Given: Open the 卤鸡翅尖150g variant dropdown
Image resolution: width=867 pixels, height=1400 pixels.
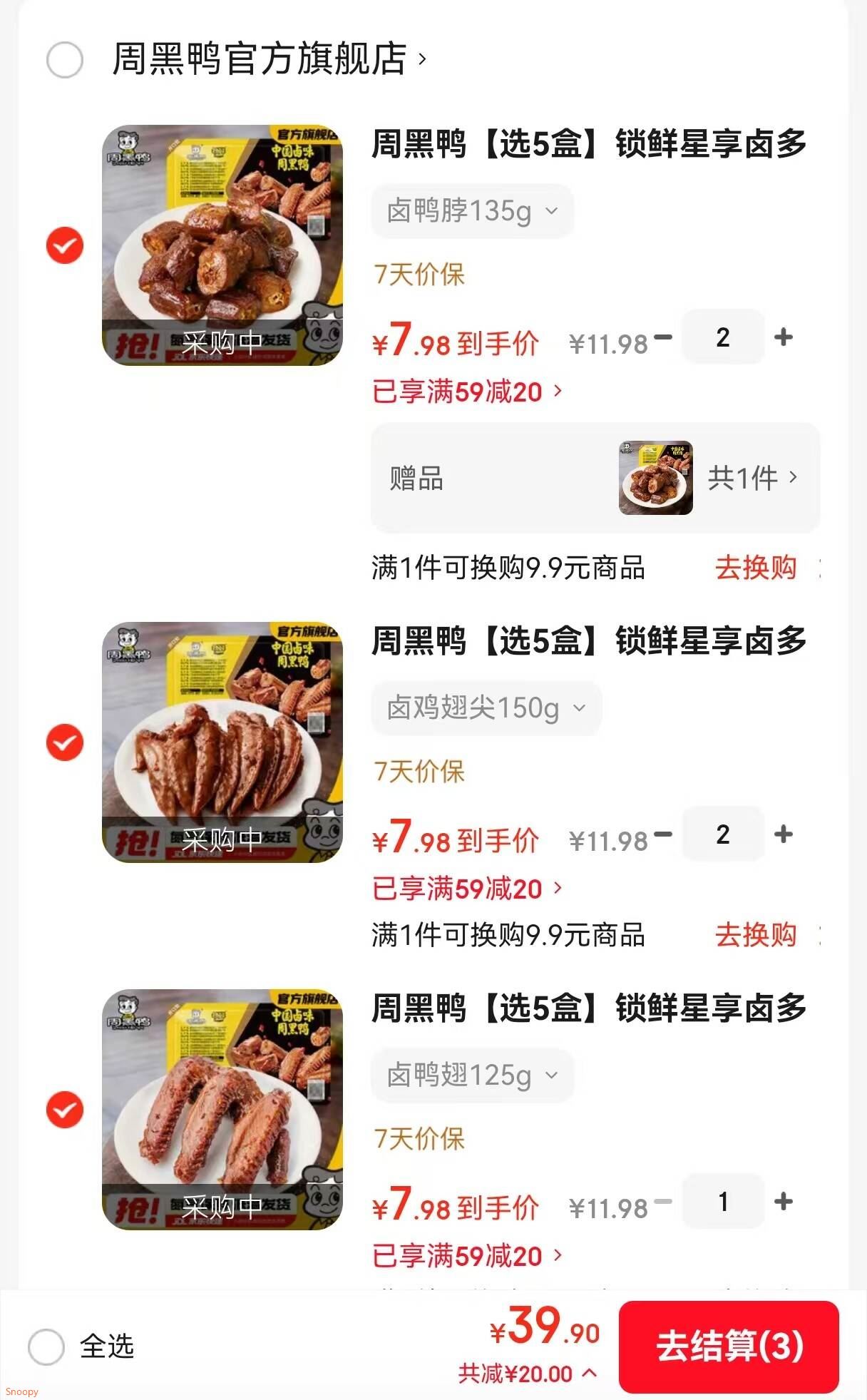Looking at the screenshot, I should point(486,707).
